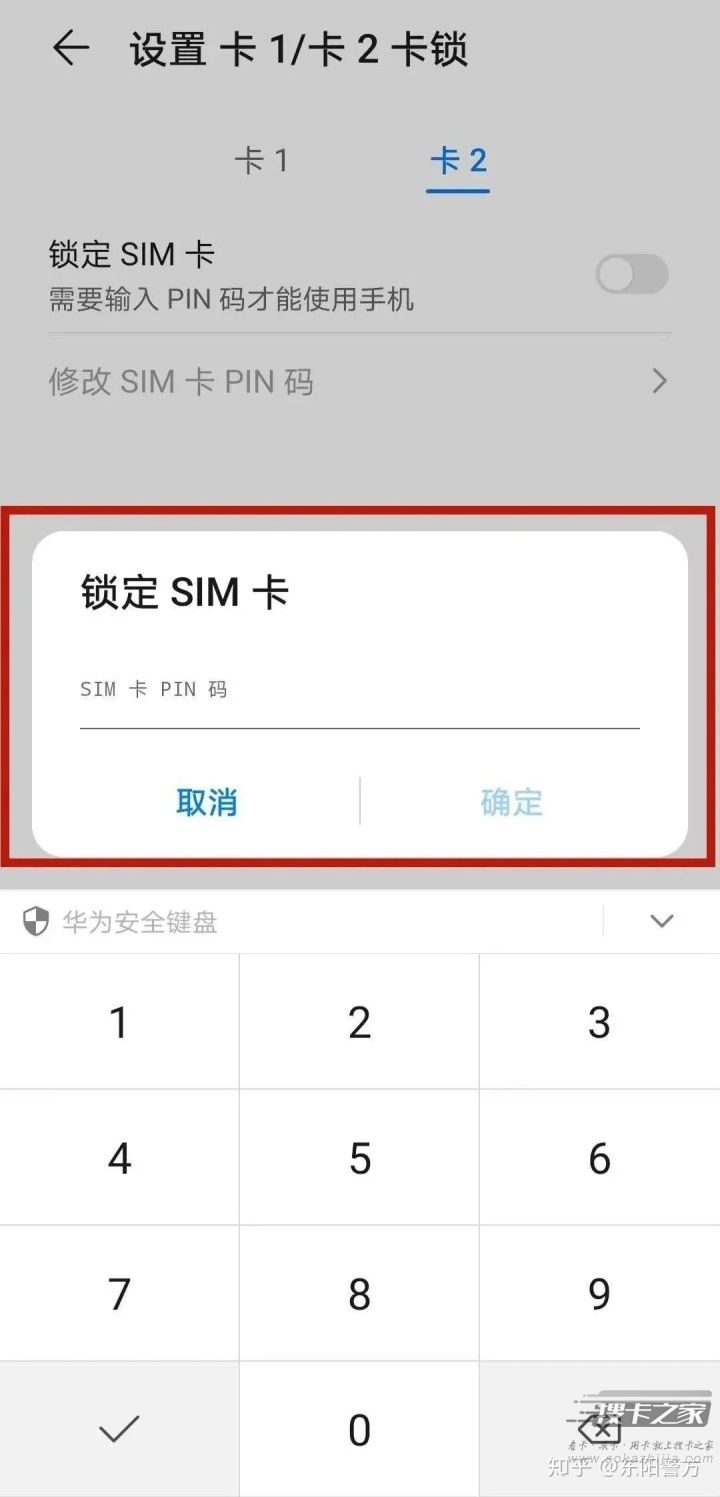Viewport: 720px width, 1497px height.
Task: Tap the checkmark key on keypad
Action: [119, 1430]
